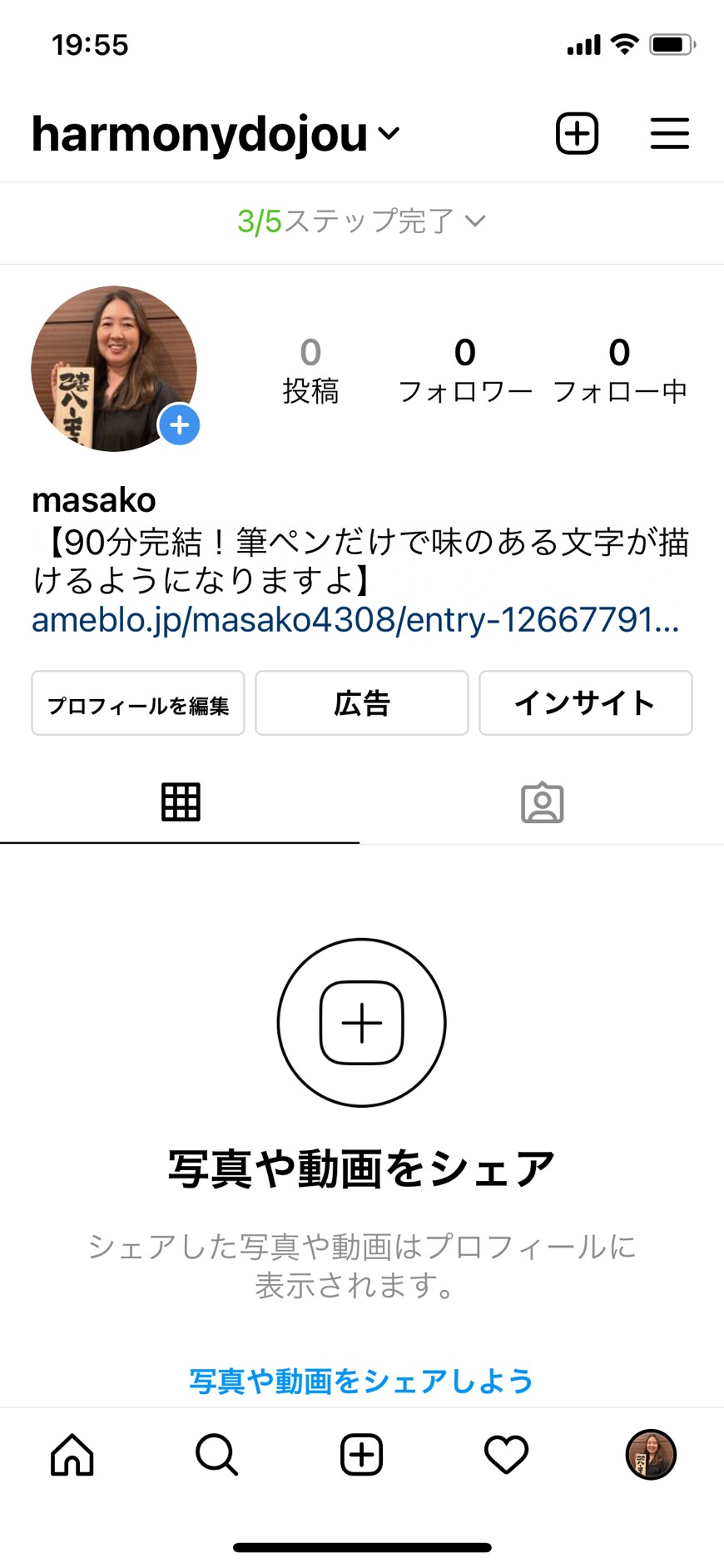Add a story via the profile photo plus badge
This screenshot has width=724, height=1568.
tap(180, 425)
